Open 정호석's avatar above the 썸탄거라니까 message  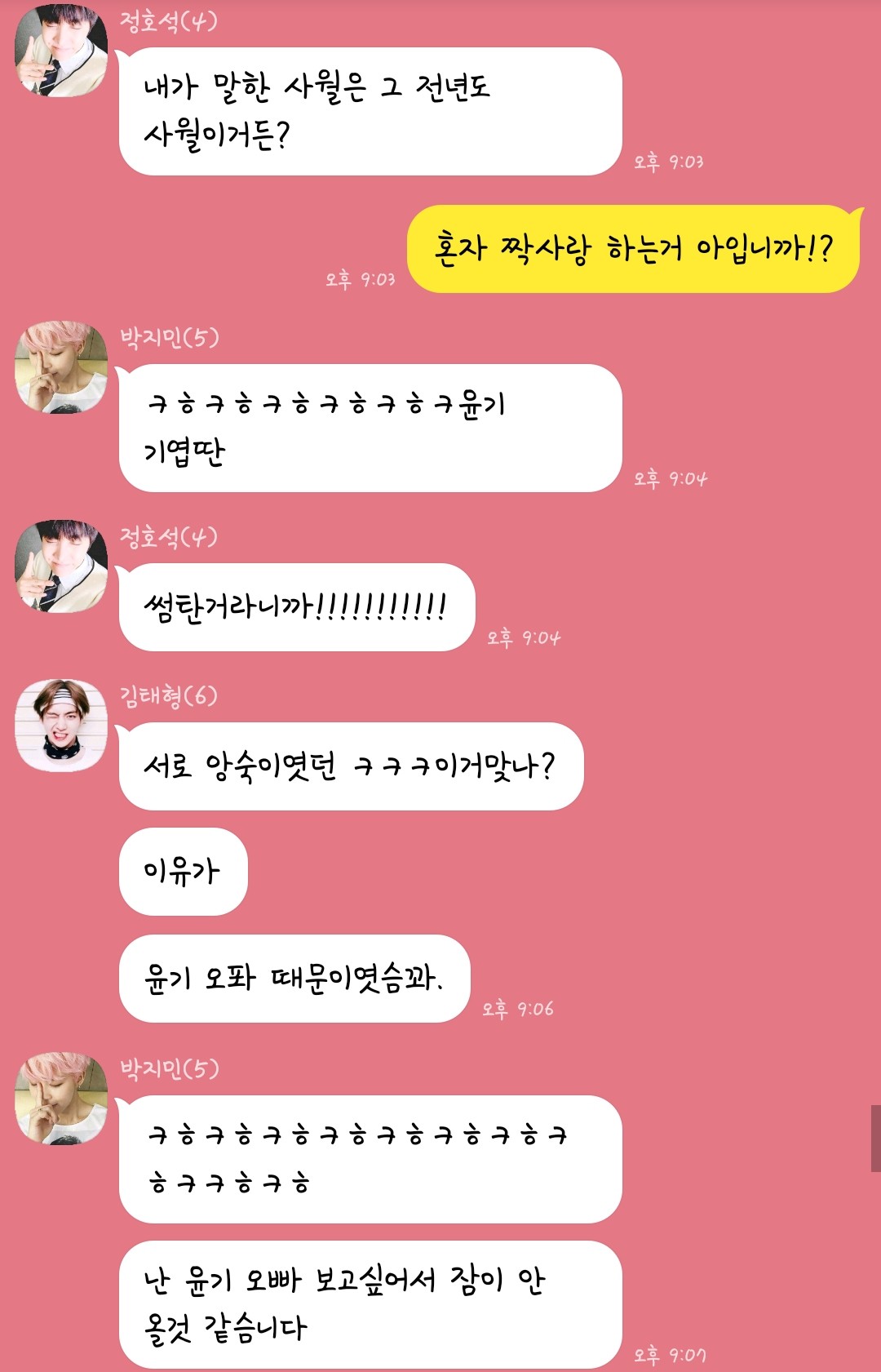click(61, 566)
